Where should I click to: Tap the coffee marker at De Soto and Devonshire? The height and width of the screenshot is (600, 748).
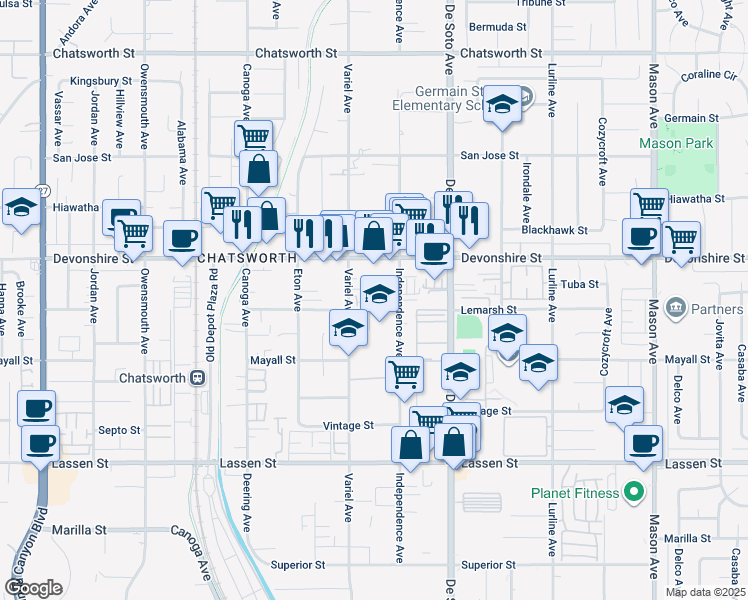tap(434, 253)
